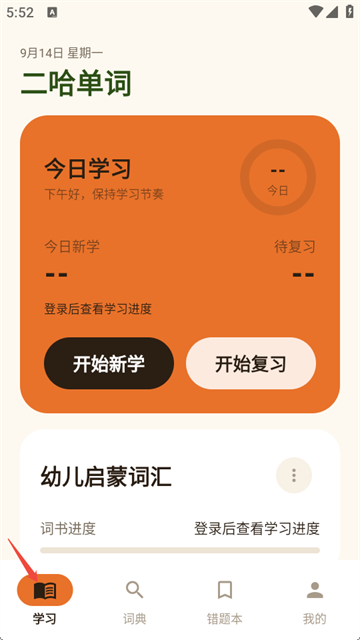Start review with 开始复习

[x=251, y=363]
